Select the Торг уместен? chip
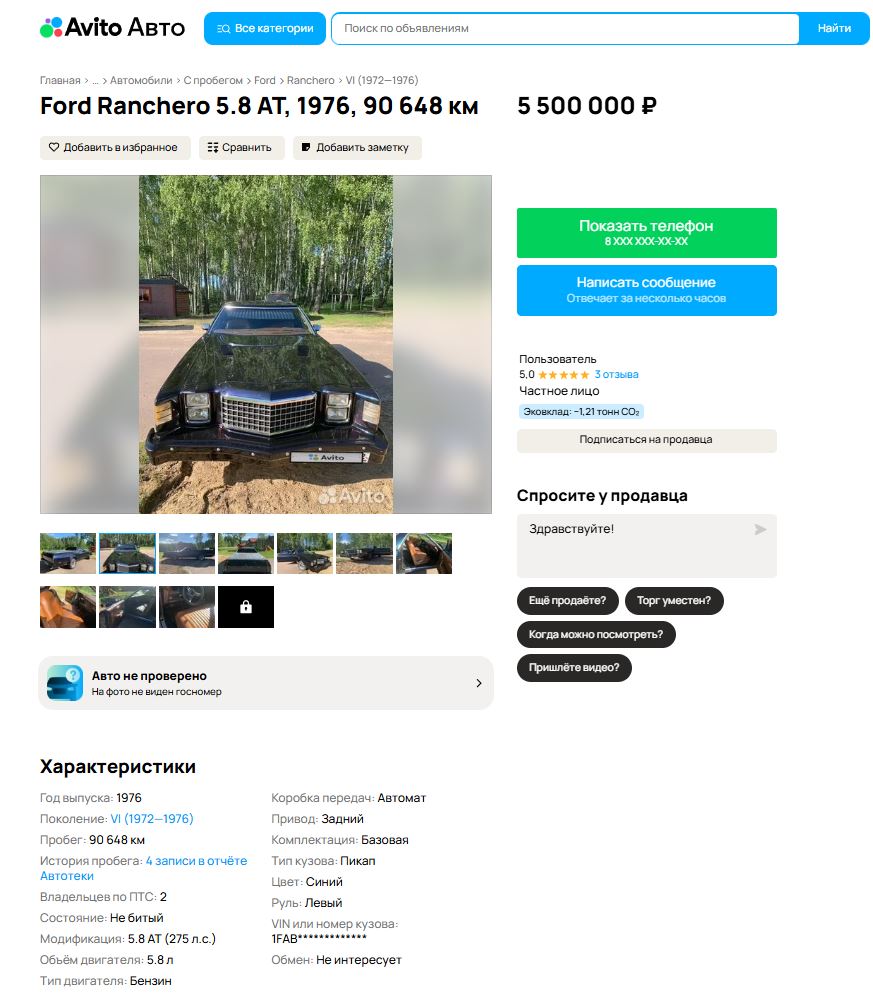 pos(674,601)
